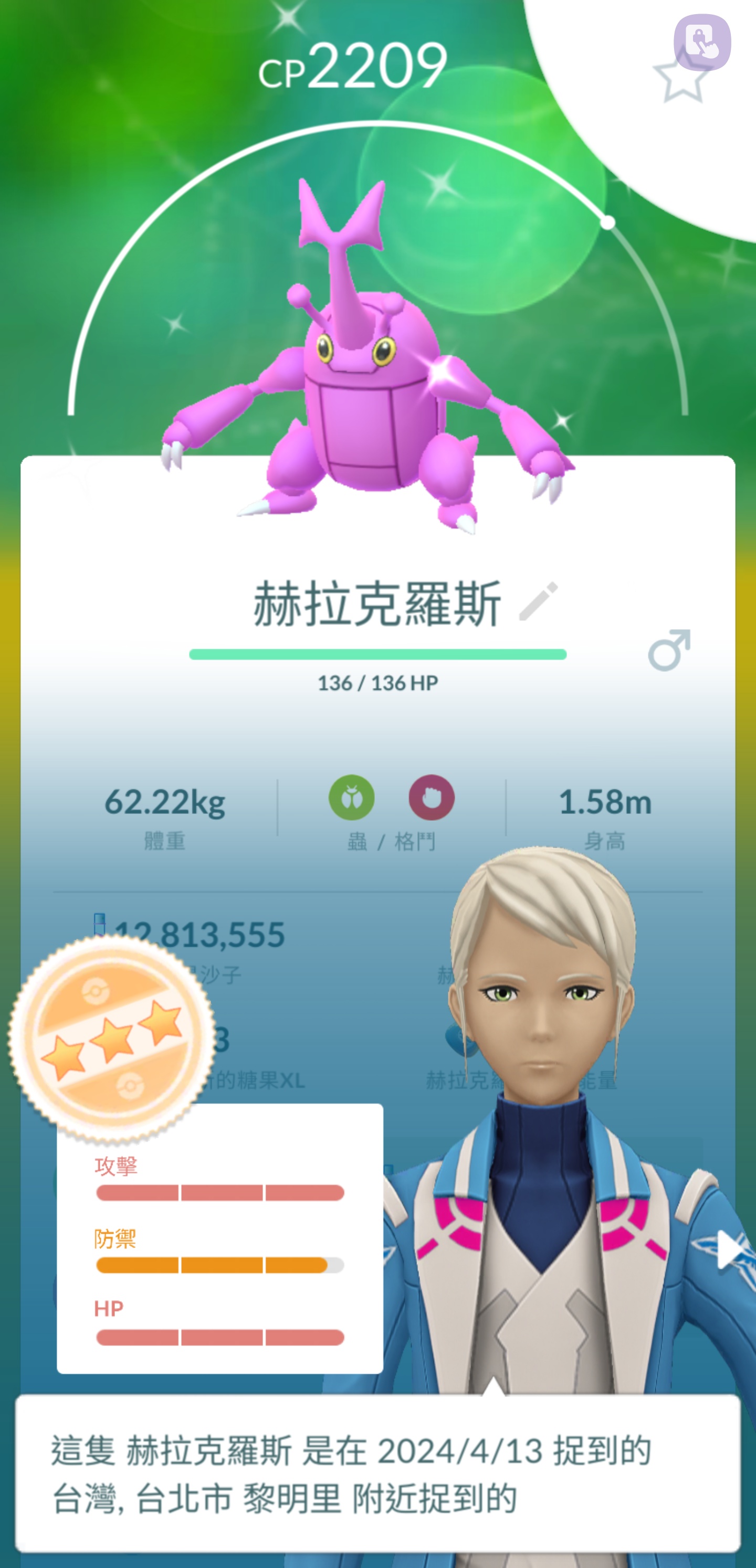Advance the team leader's appraisal dialog box
This screenshot has width=756, height=1568.
(377, 1473)
